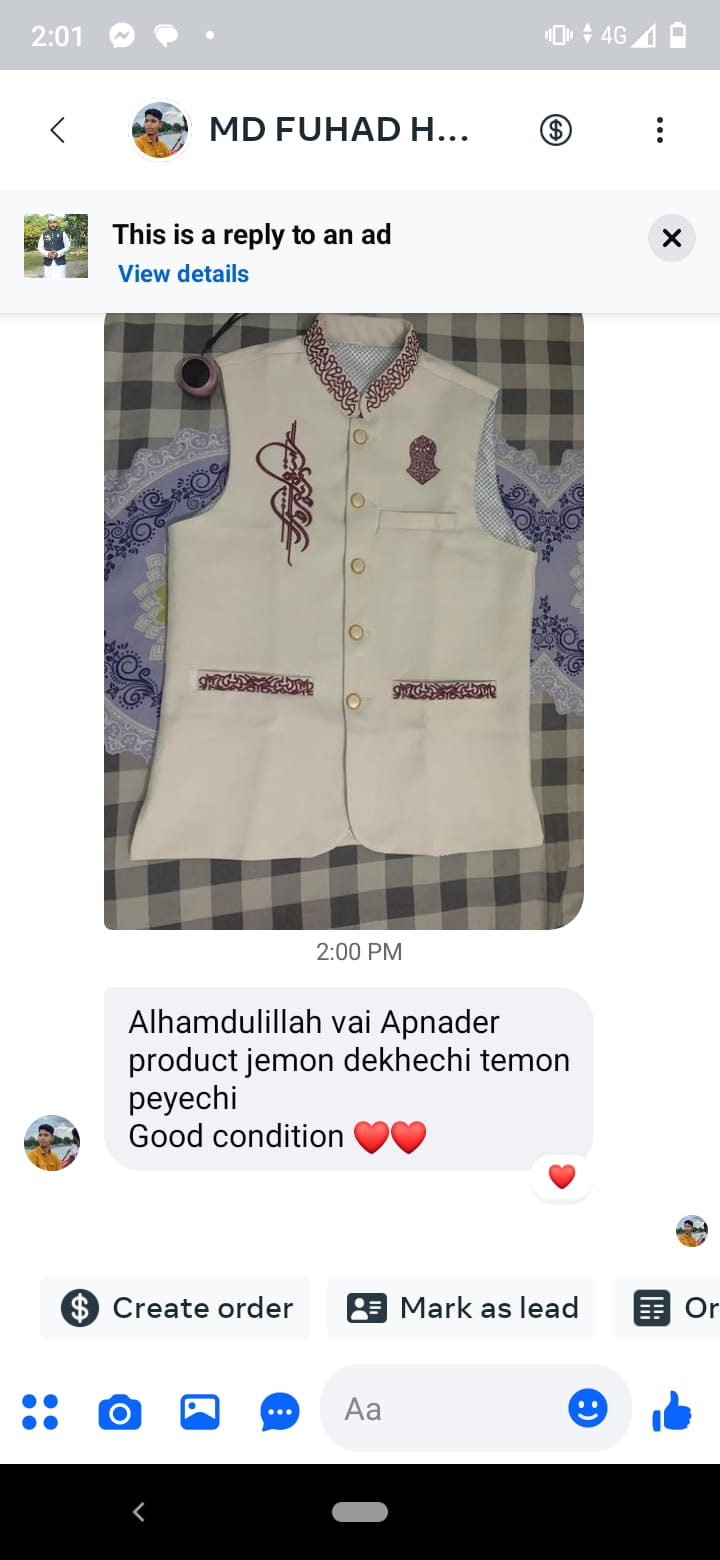Image resolution: width=720 pixels, height=1560 pixels.
Task: Open the gallery image picker
Action: [x=200, y=1411]
